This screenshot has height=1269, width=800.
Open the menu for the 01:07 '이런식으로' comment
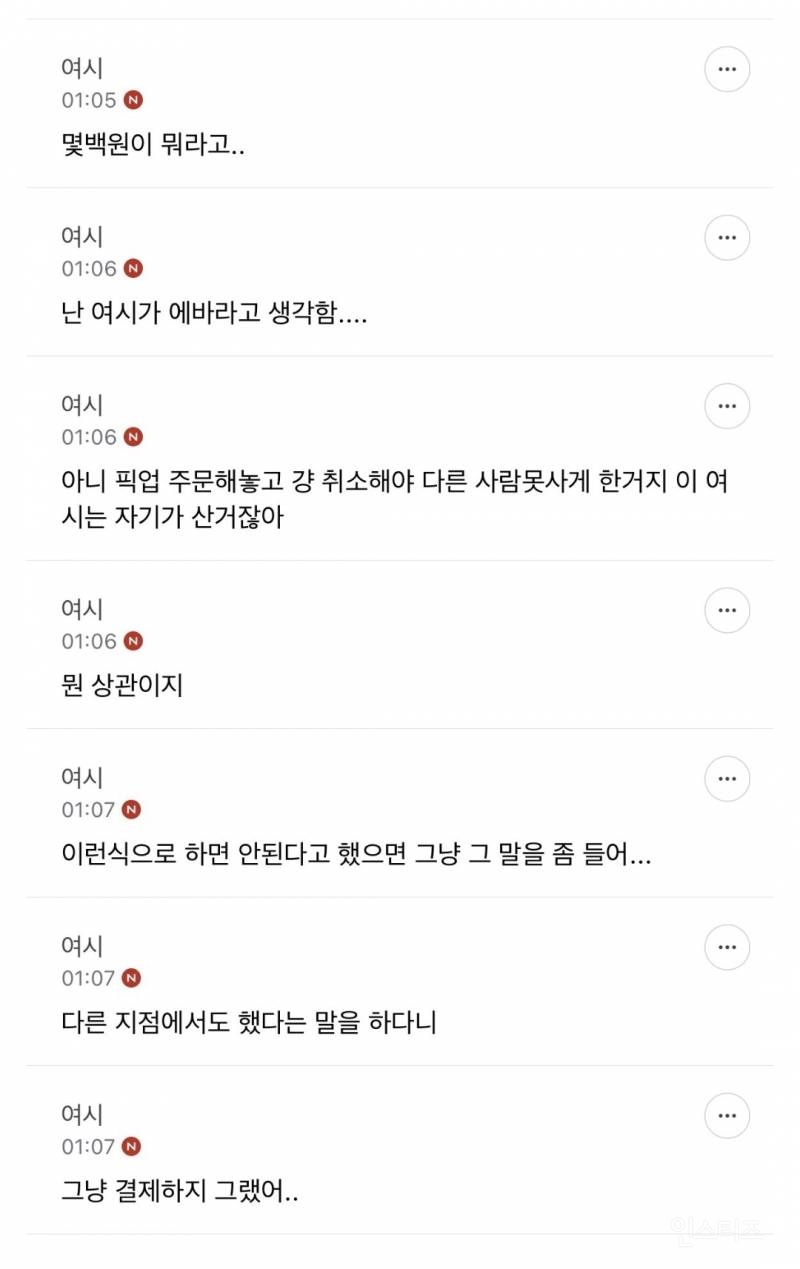(728, 778)
